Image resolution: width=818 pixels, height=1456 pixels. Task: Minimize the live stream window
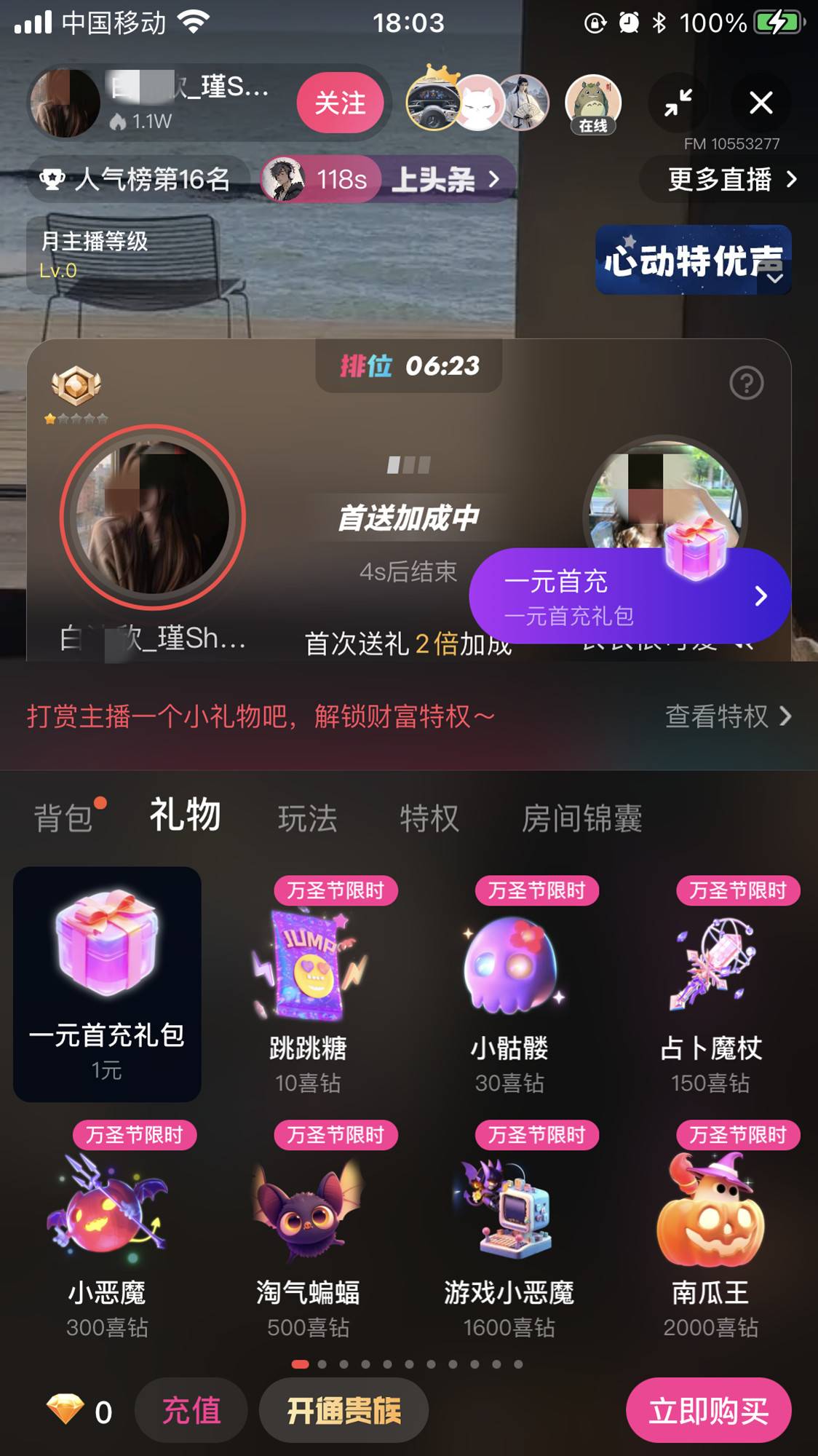coord(678,103)
